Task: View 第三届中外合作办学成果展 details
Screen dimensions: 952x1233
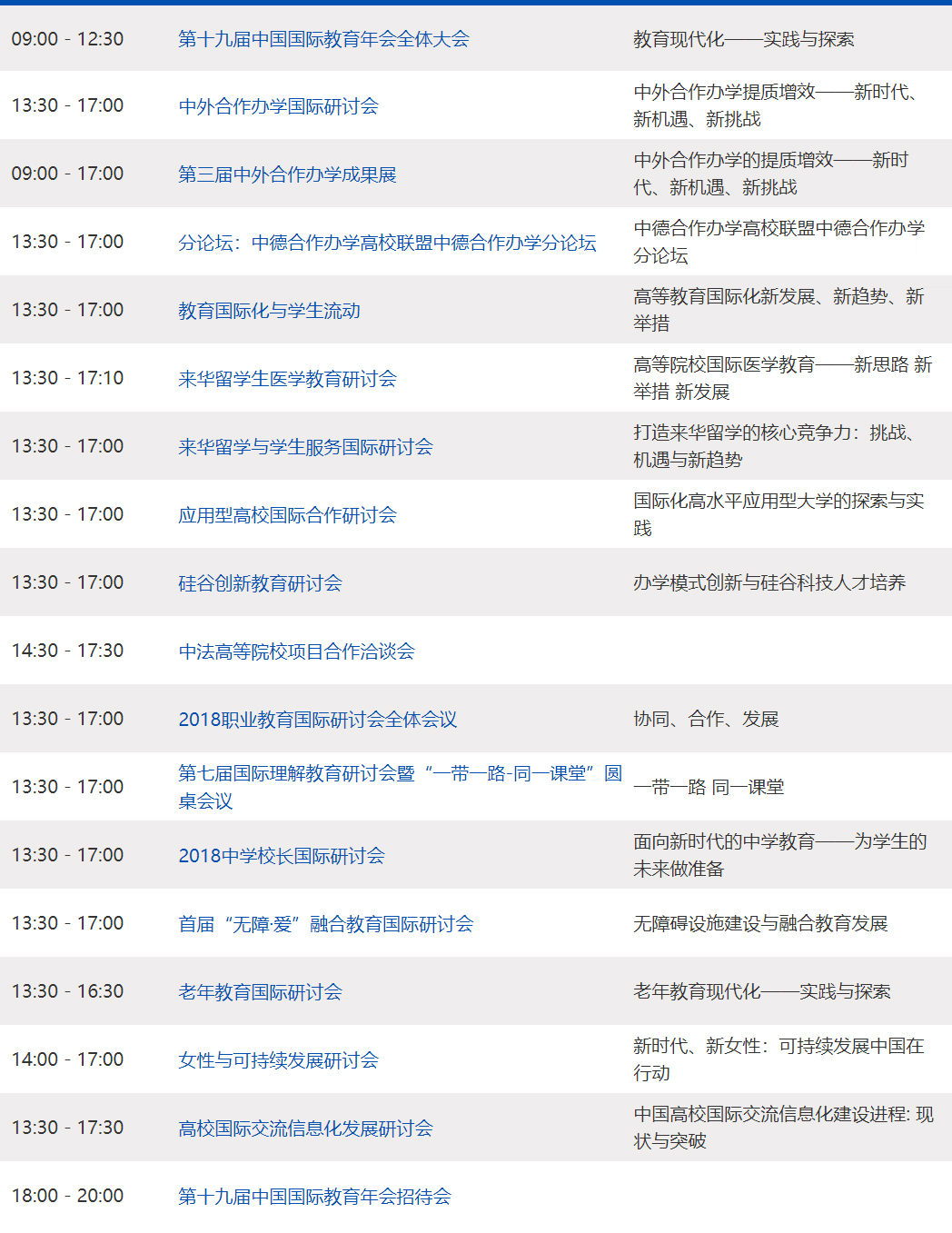Action: (x=287, y=174)
